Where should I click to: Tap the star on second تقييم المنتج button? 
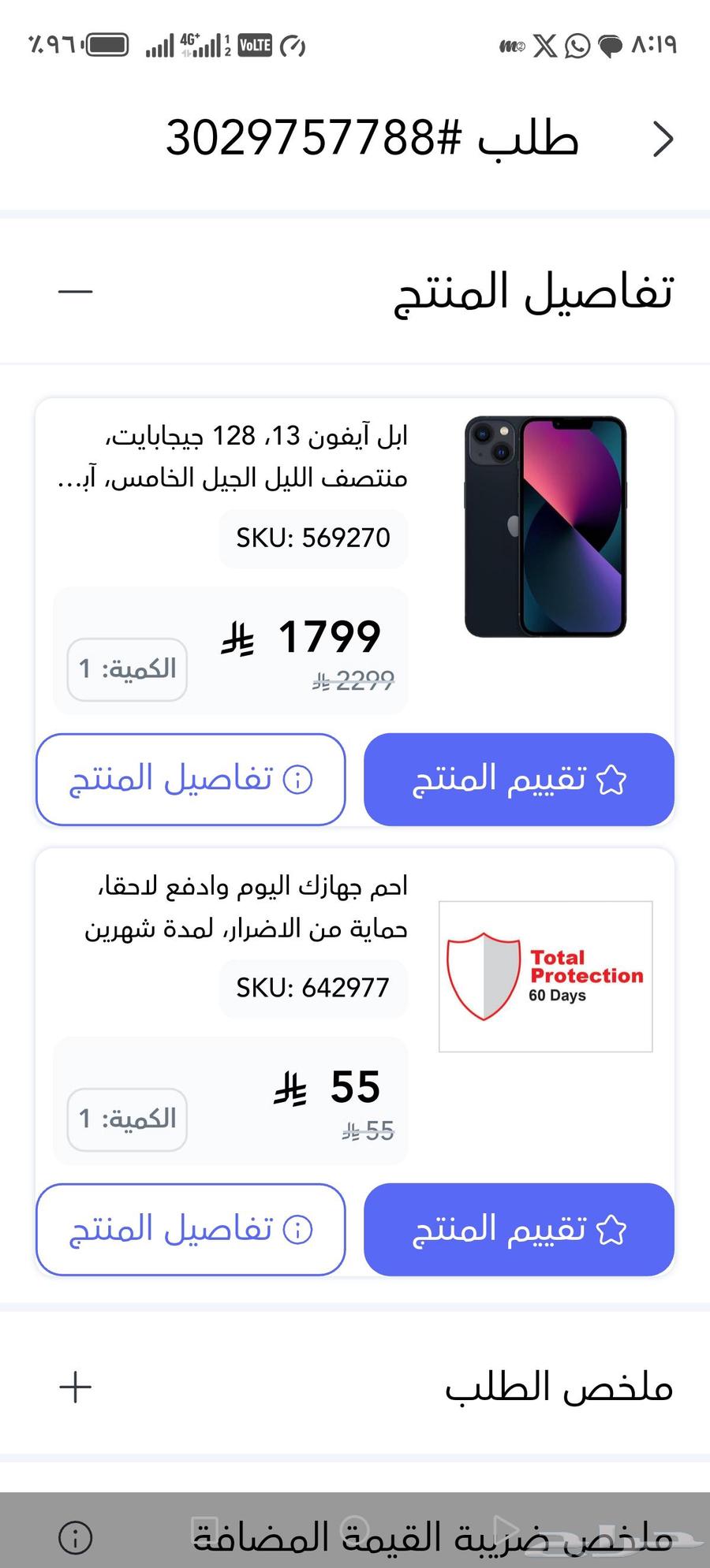click(611, 1228)
